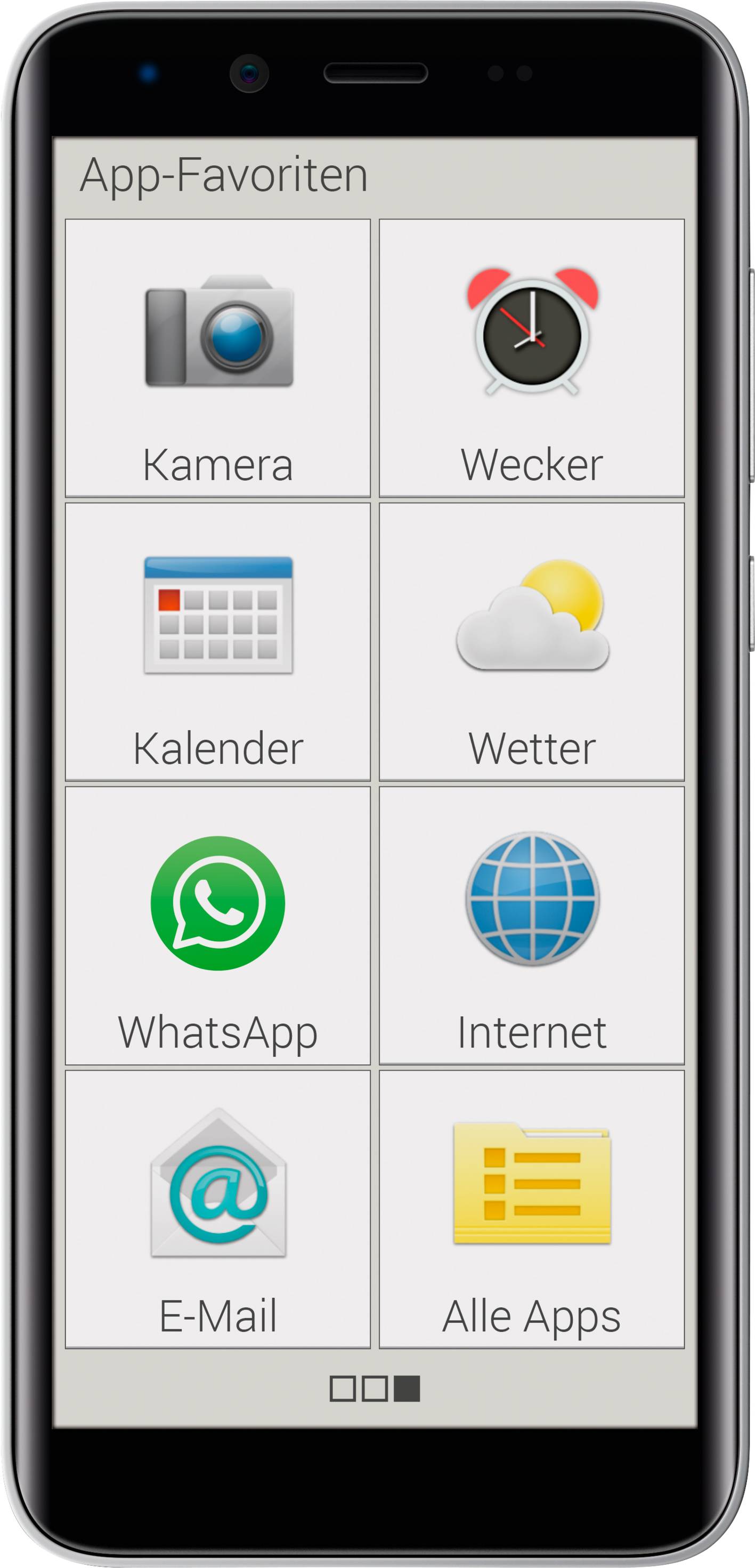Tap the Kamera tile label text
Image resolution: width=755 pixels, height=1568 pixels.
tap(219, 466)
